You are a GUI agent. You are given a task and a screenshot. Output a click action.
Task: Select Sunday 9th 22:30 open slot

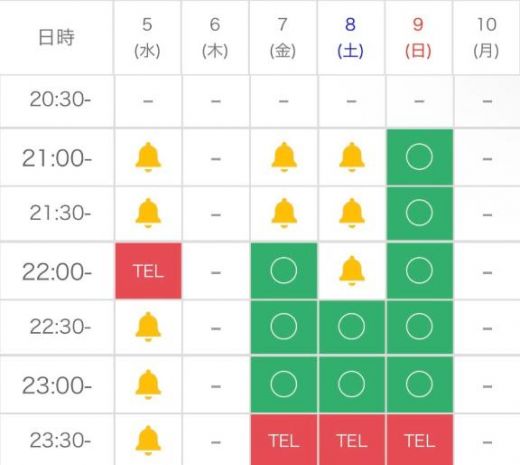point(419,327)
